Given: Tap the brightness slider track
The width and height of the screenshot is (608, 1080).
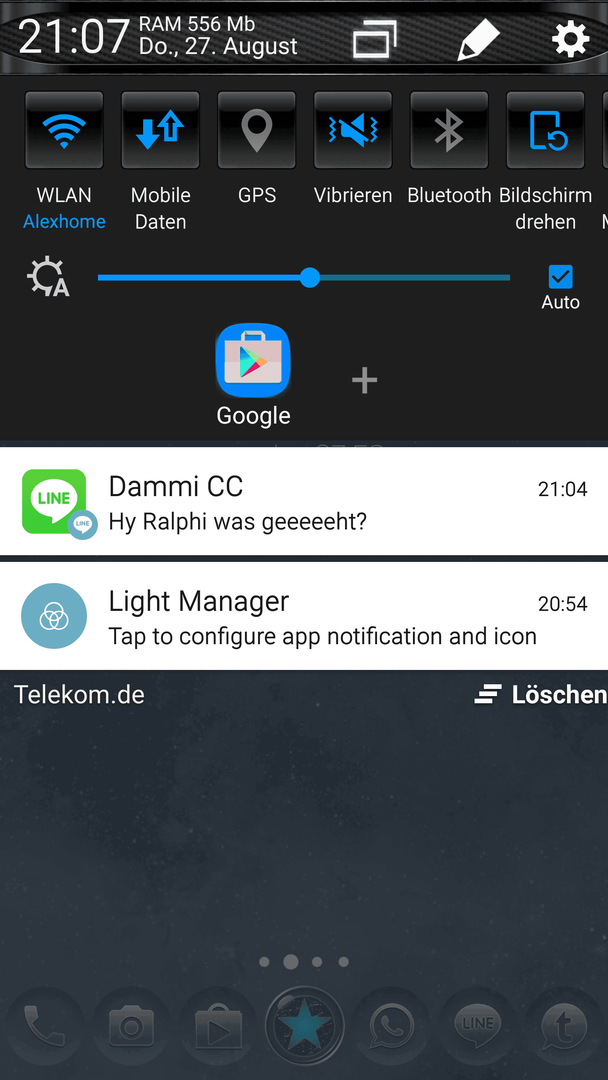Looking at the screenshot, I should tap(420, 277).
